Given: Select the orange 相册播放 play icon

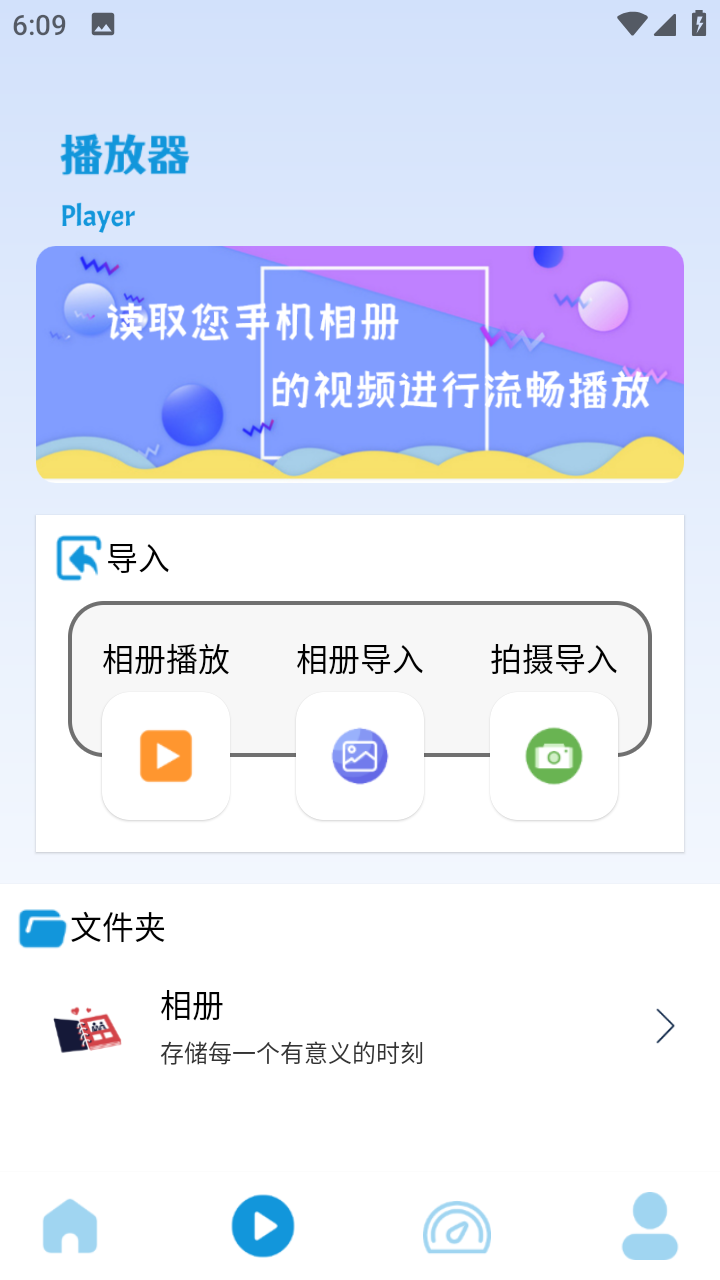Looking at the screenshot, I should [x=165, y=756].
